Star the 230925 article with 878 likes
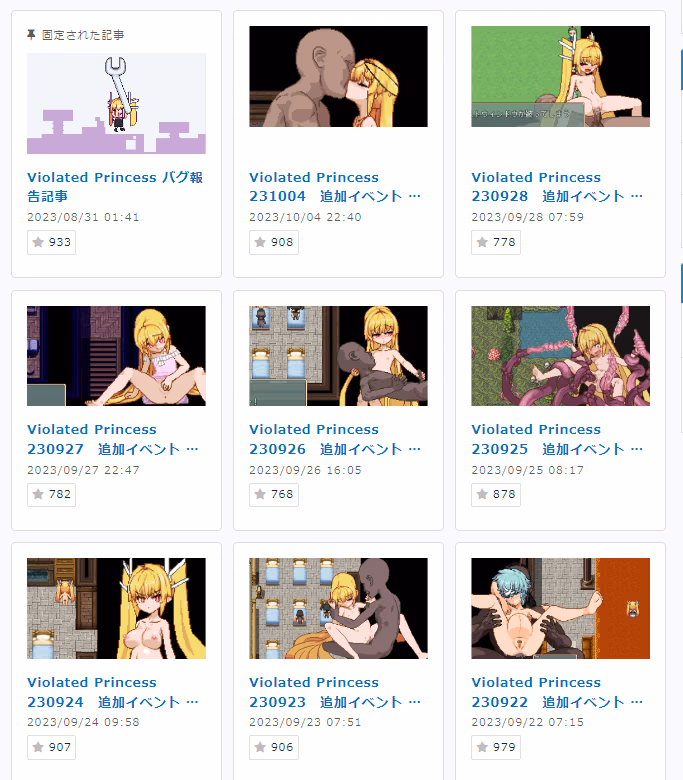Viewport: 683px width, 780px height. point(495,494)
